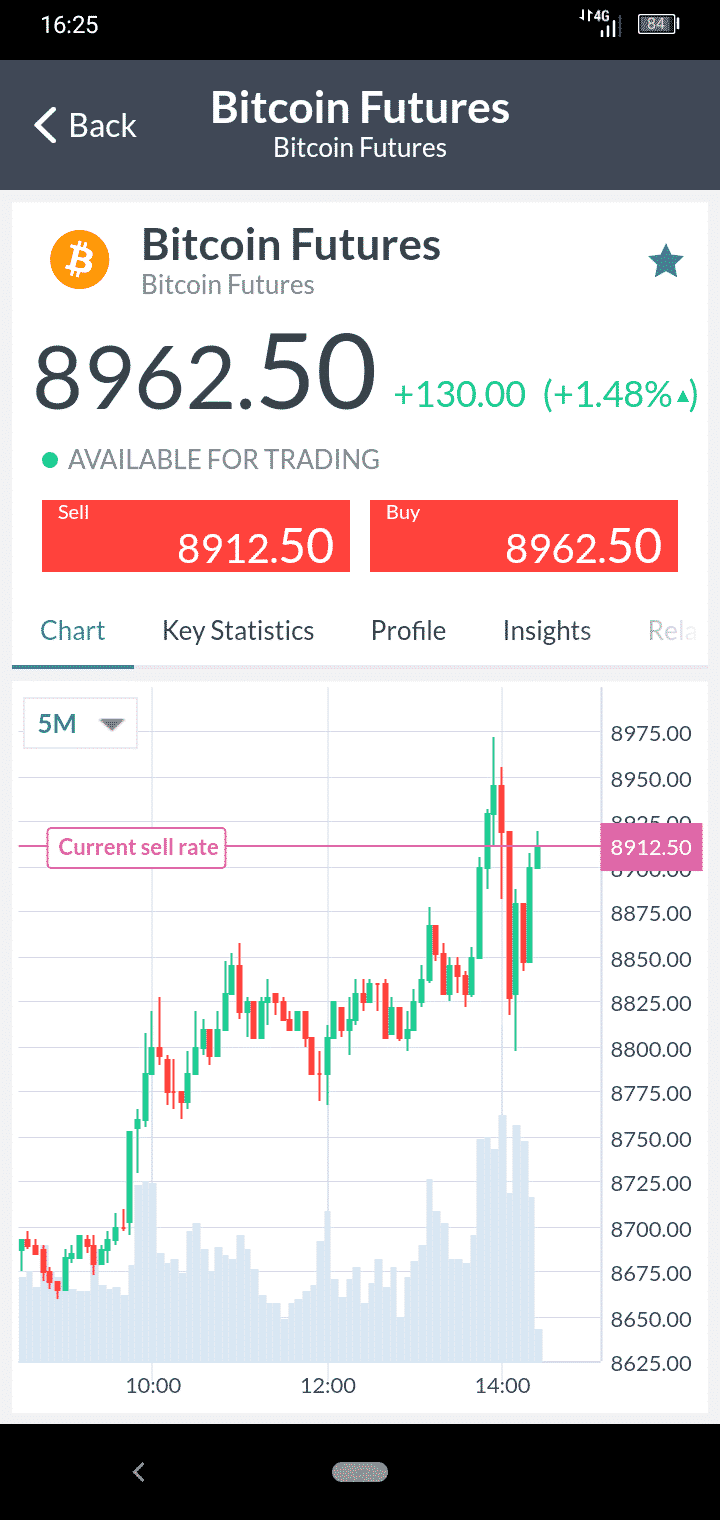Open the 5M timeframe dropdown
720x1520 pixels.
click(x=79, y=722)
